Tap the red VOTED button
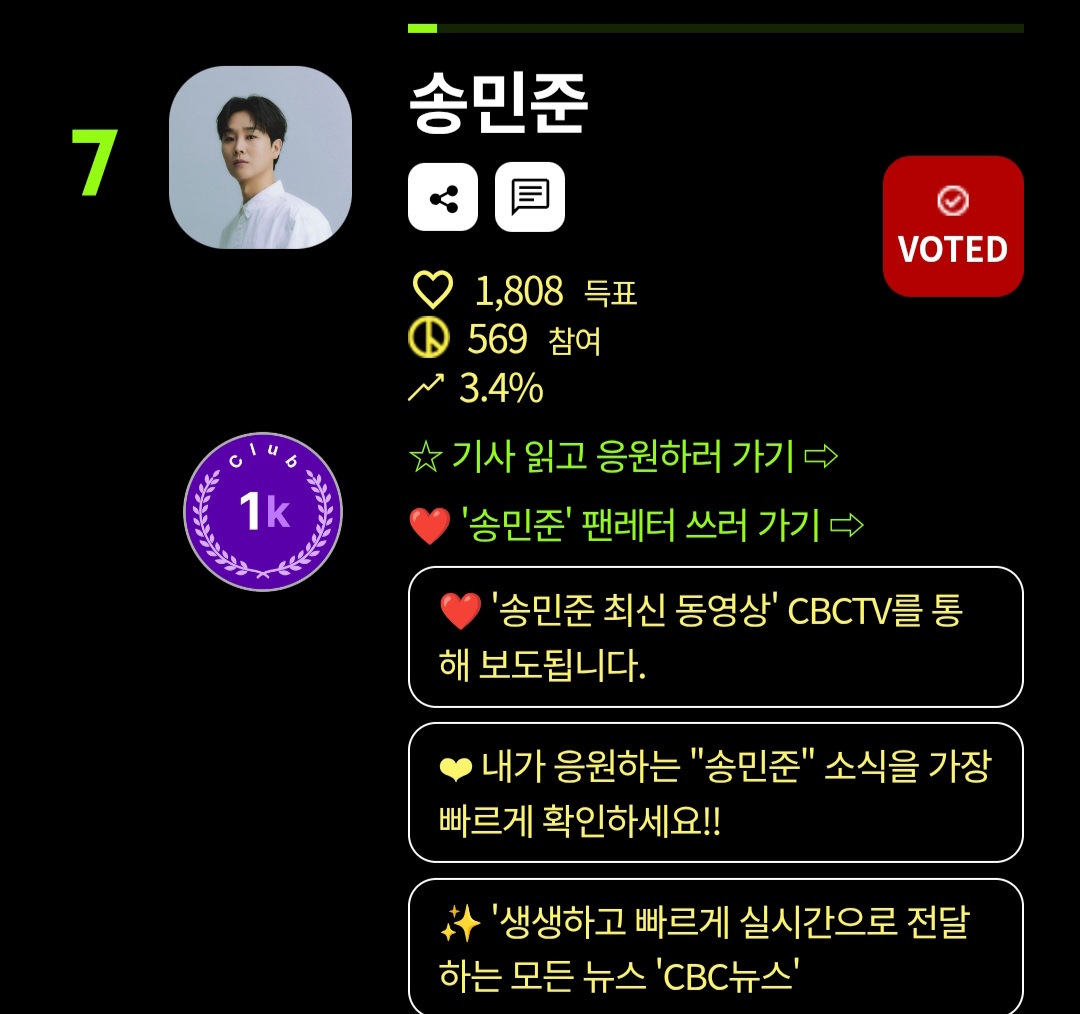The height and width of the screenshot is (1014, 1080). click(953, 227)
